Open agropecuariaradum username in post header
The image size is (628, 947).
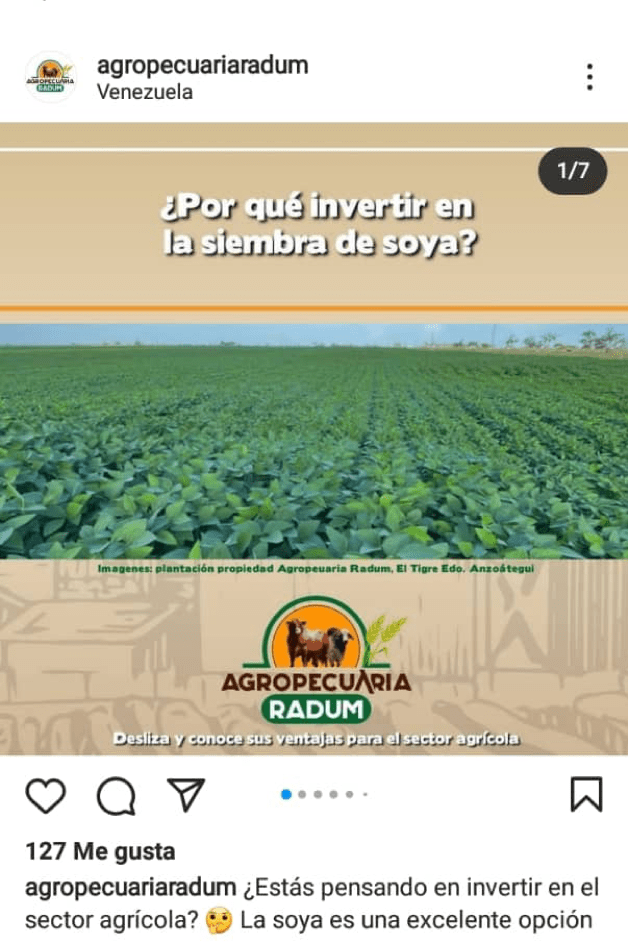202,66
